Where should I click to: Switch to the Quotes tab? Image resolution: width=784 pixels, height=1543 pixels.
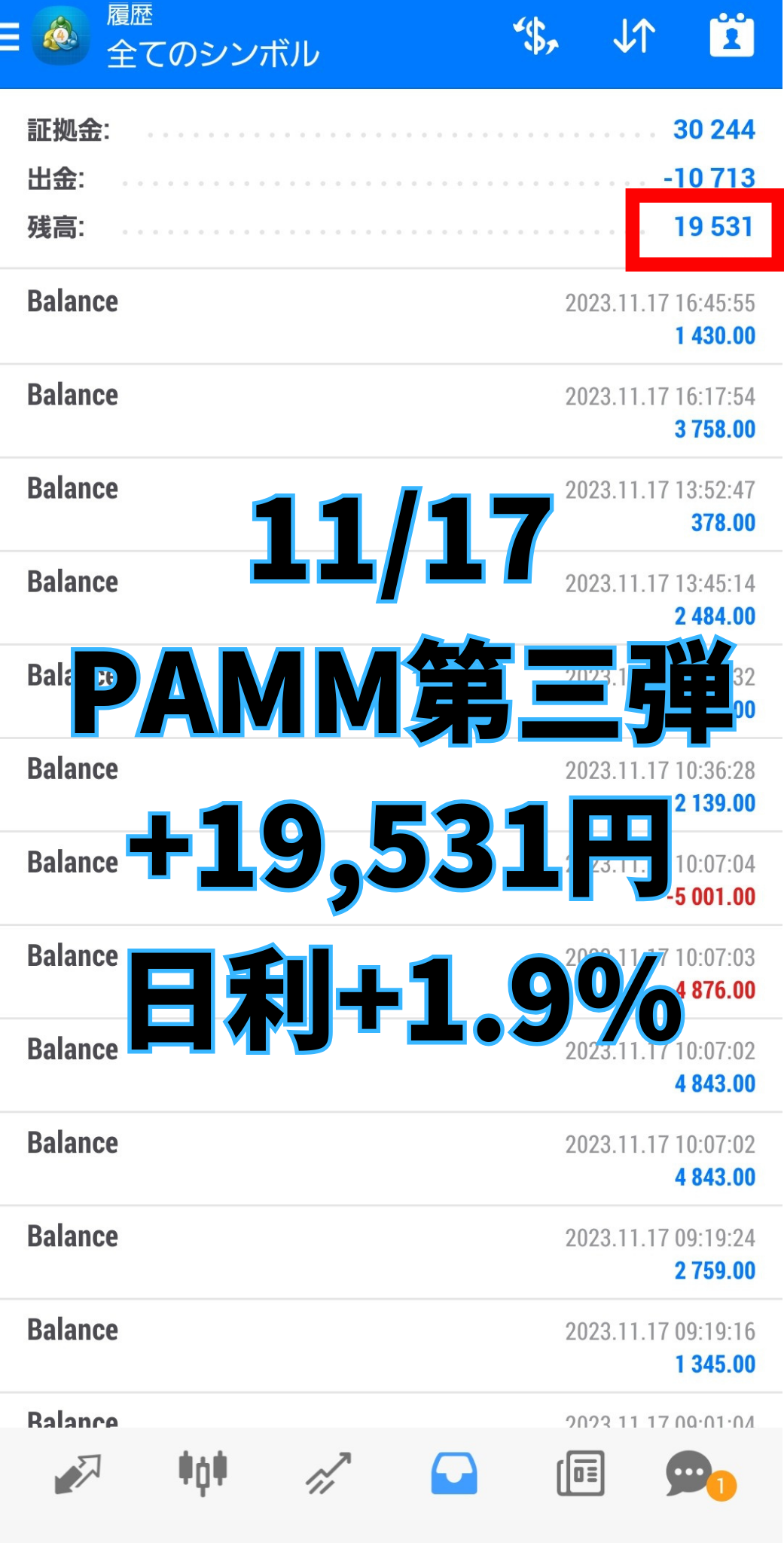point(78,1474)
